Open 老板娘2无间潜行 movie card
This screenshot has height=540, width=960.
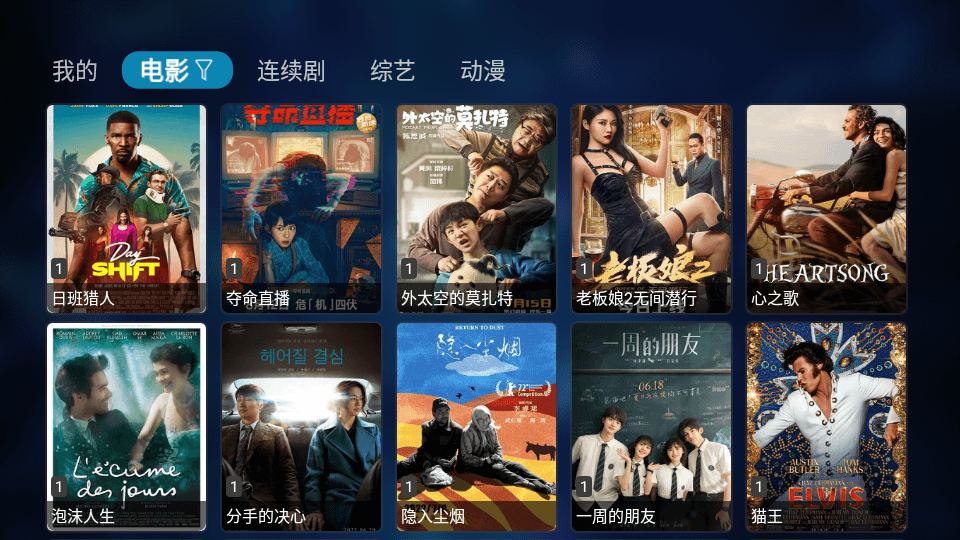pyautogui.click(x=652, y=209)
